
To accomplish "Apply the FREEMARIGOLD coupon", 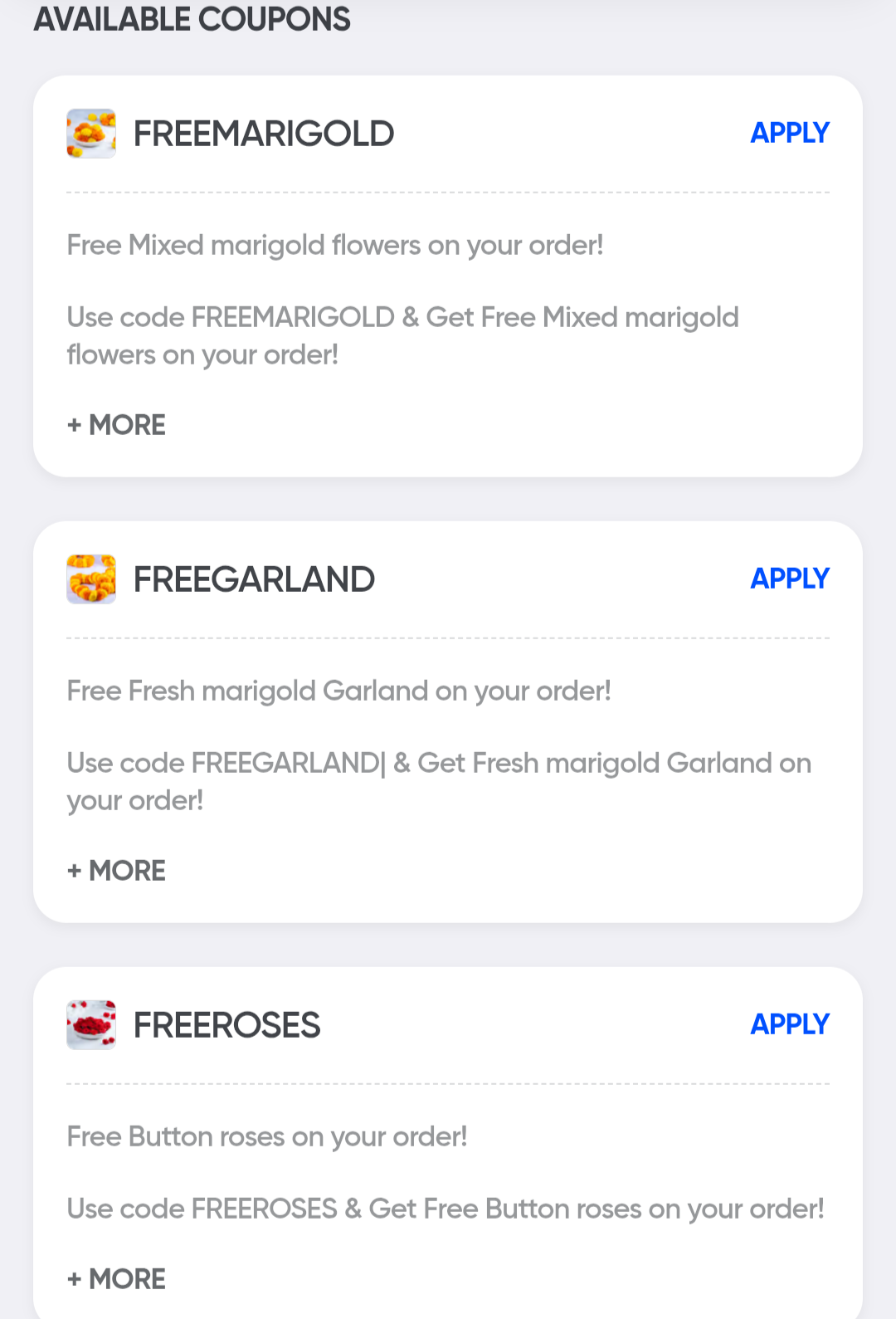I will pos(789,133).
